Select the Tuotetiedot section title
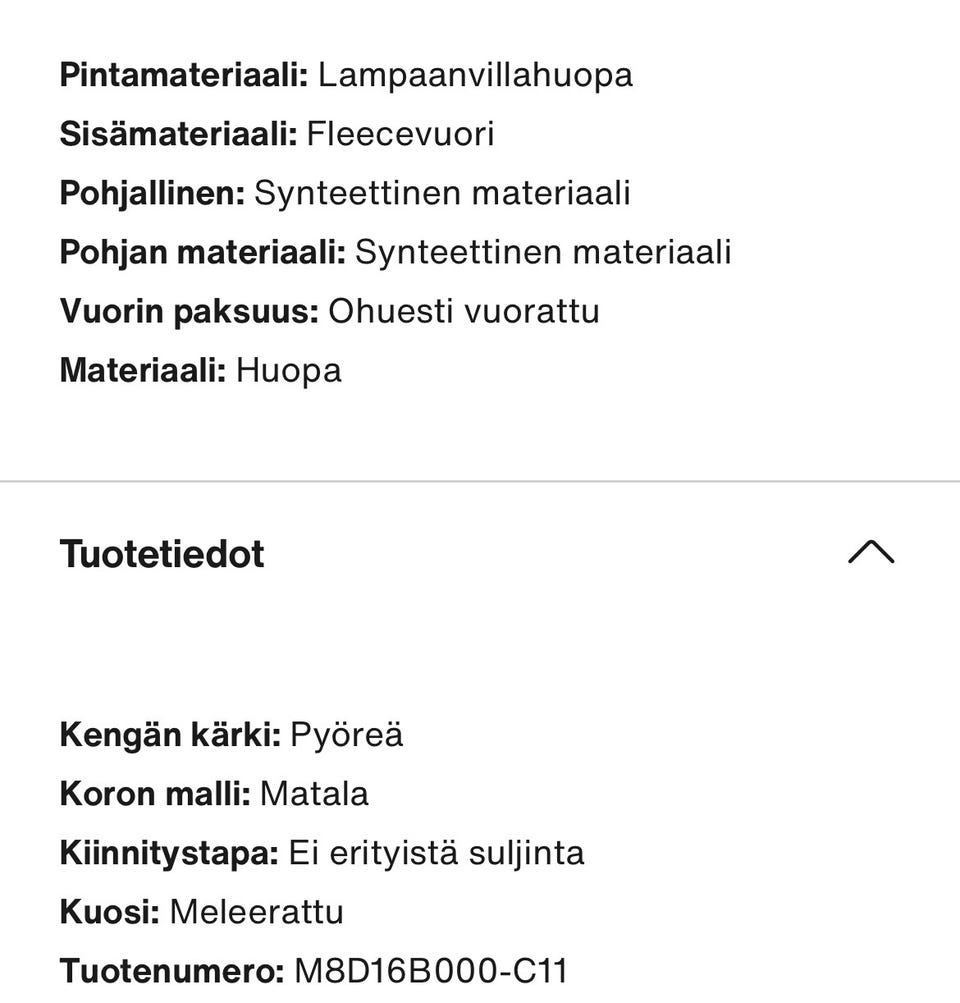Viewport: 960px width, 1003px height. [x=162, y=553]
